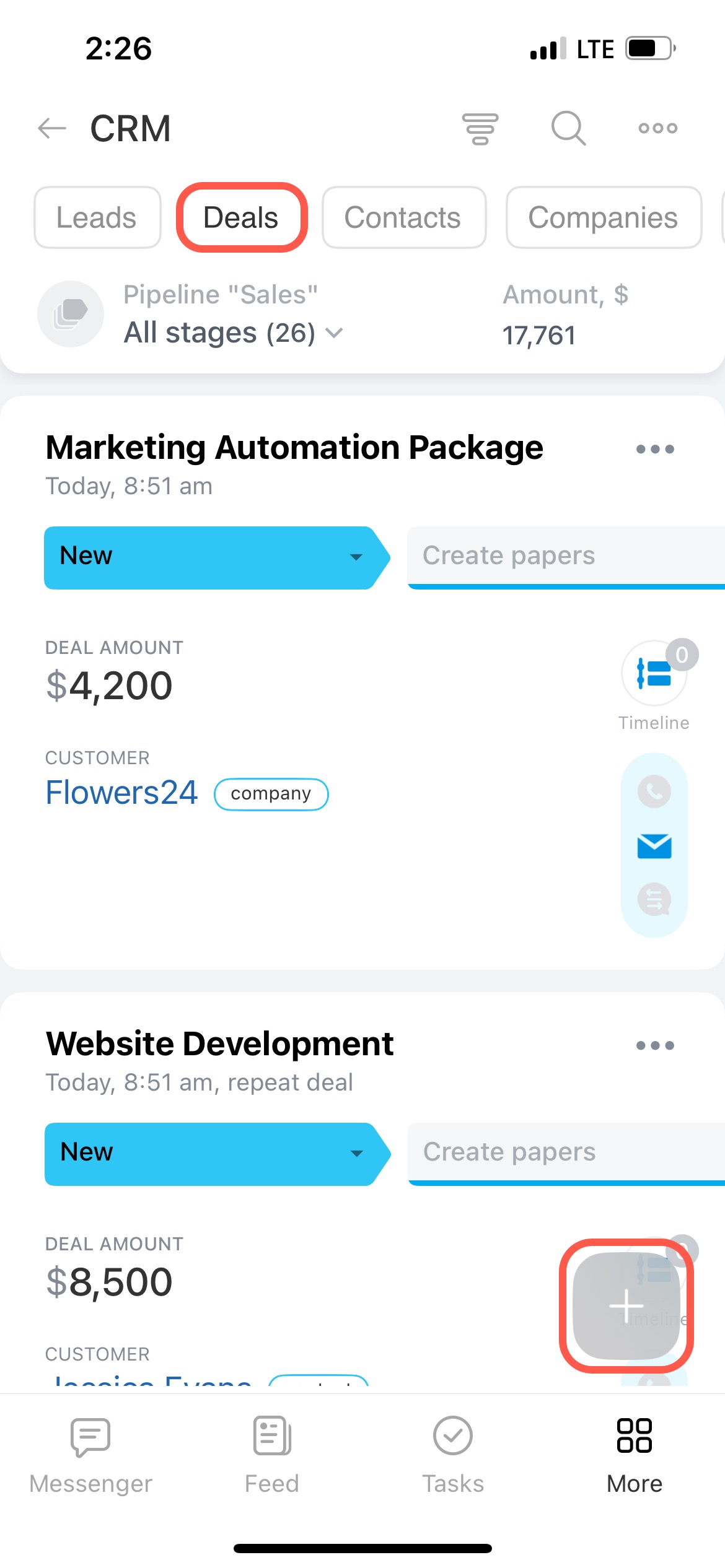Open the Feed tab

click(x=271, y=1455)
